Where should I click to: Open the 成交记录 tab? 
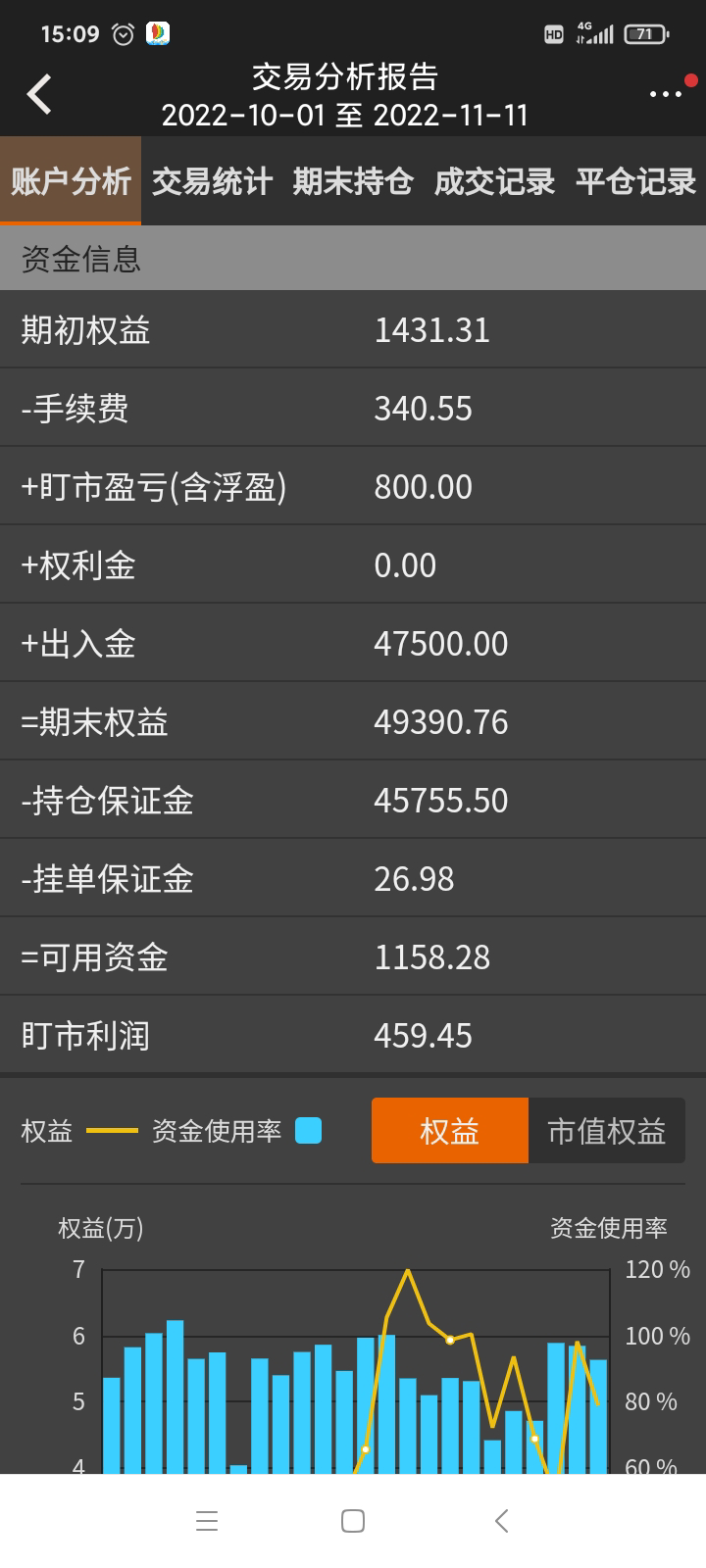pyautogui.click(x=494, y=181)
